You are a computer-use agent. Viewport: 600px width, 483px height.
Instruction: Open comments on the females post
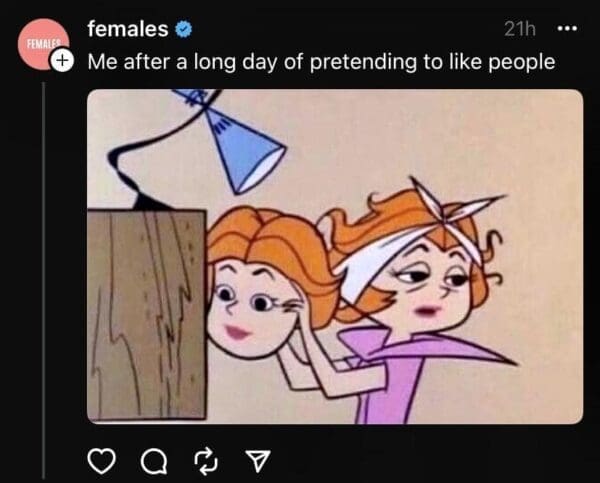156,459
